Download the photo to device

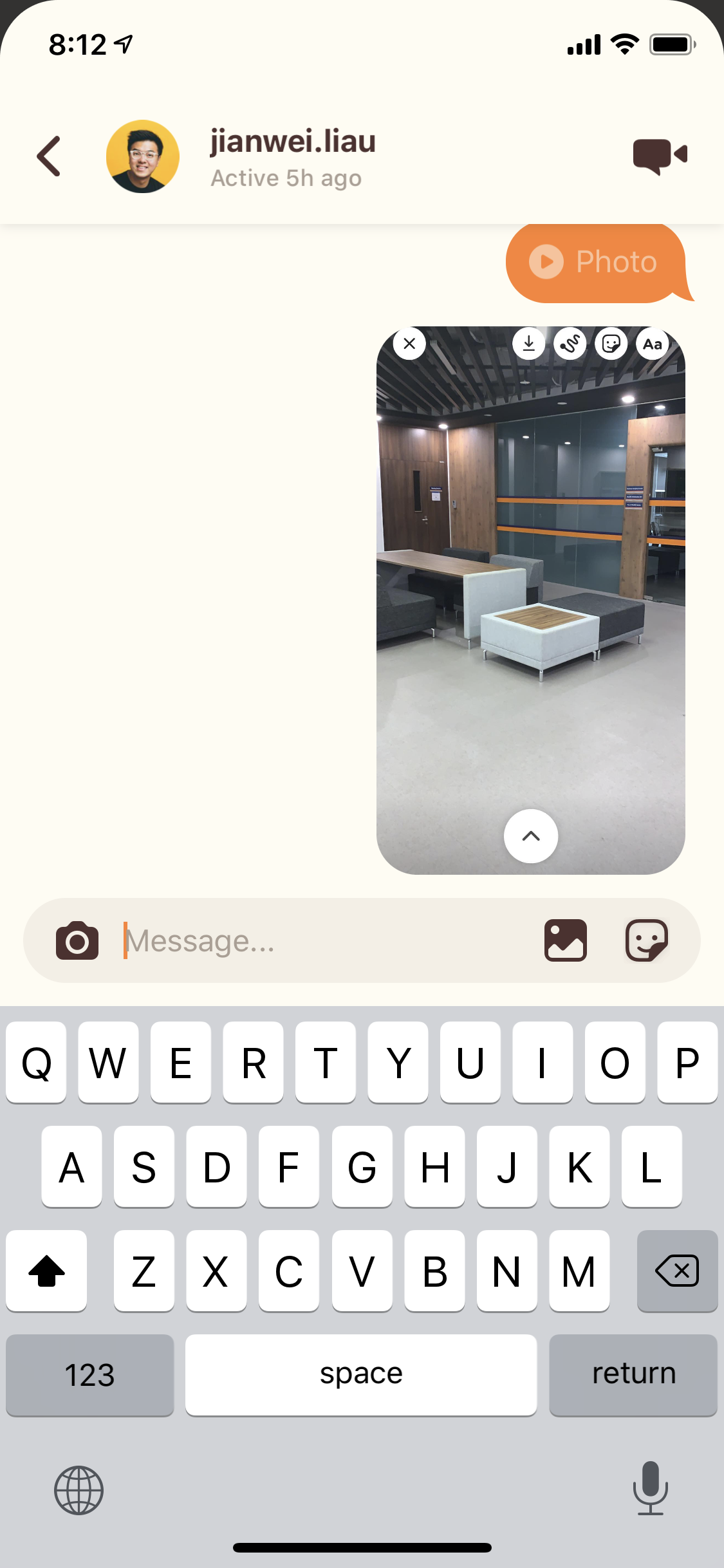click(x=529, y=344)
